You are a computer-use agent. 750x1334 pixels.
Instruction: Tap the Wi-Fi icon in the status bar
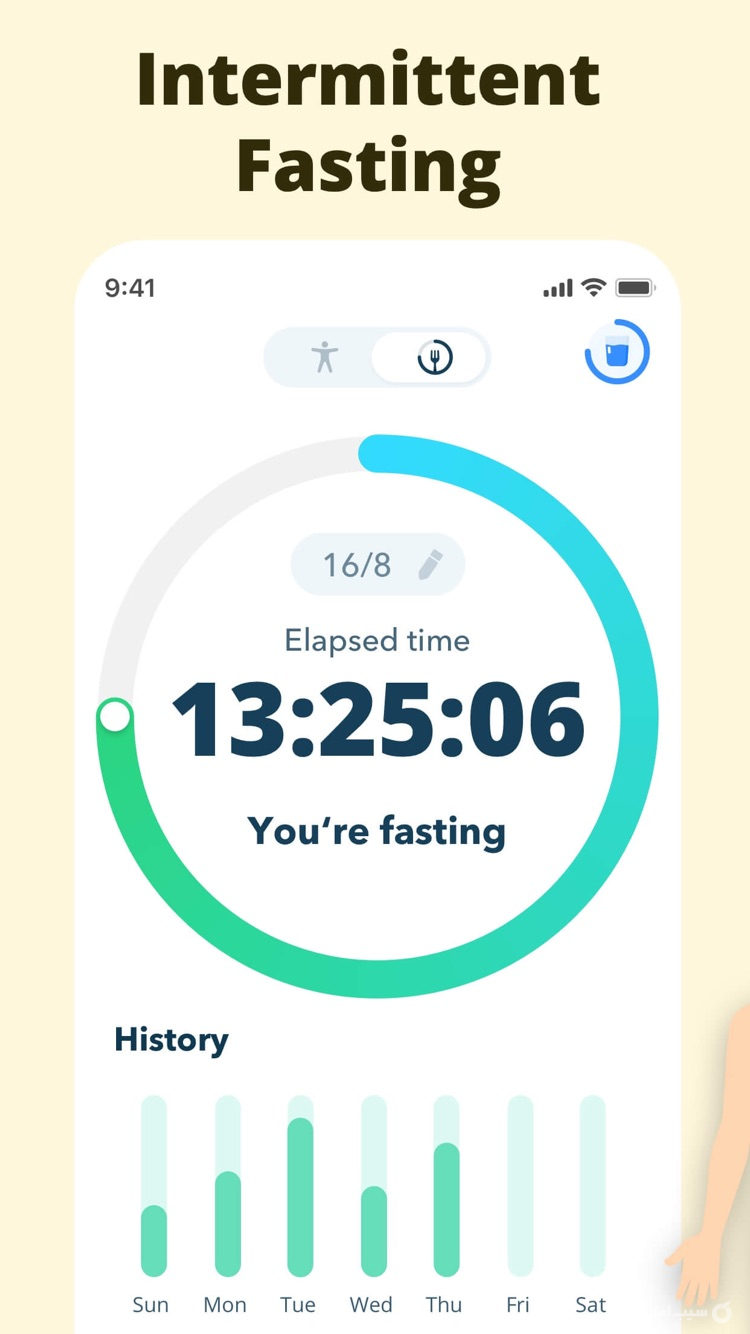[592, 288]
